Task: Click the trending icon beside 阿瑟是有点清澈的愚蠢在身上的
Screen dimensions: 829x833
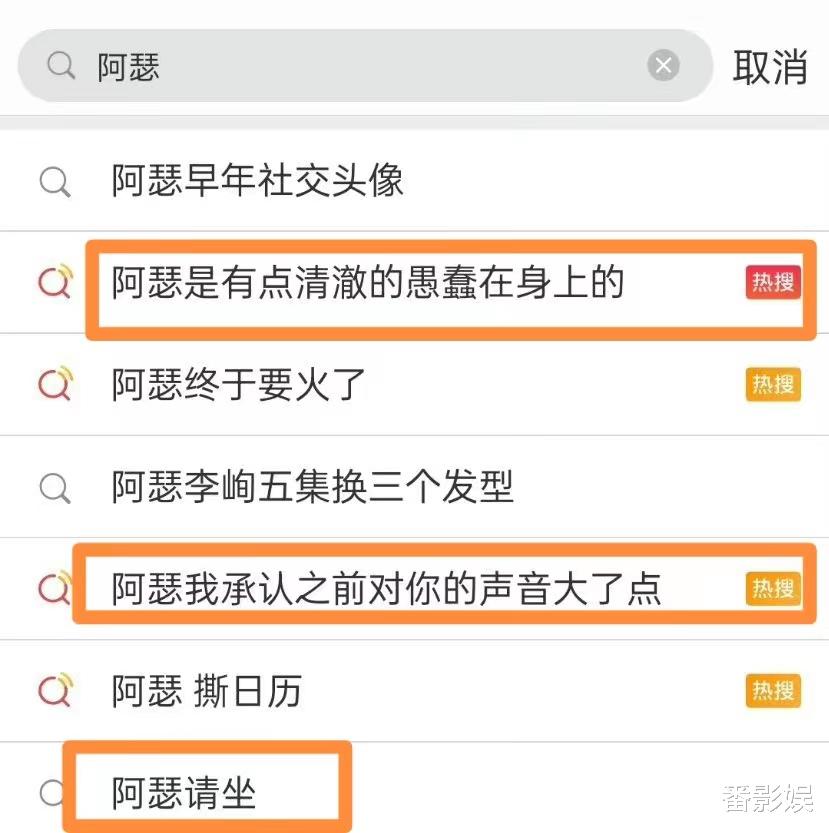Action: [x=55, y=283]
